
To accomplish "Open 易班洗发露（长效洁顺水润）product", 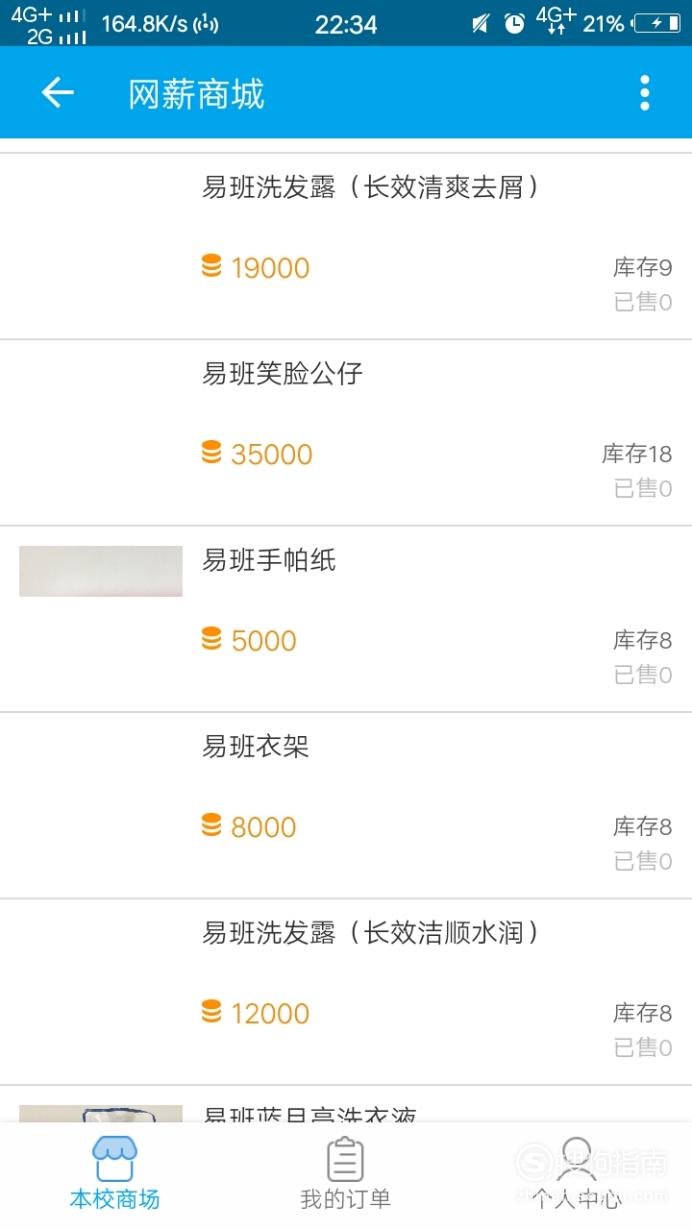I will (x=346, y=992).
